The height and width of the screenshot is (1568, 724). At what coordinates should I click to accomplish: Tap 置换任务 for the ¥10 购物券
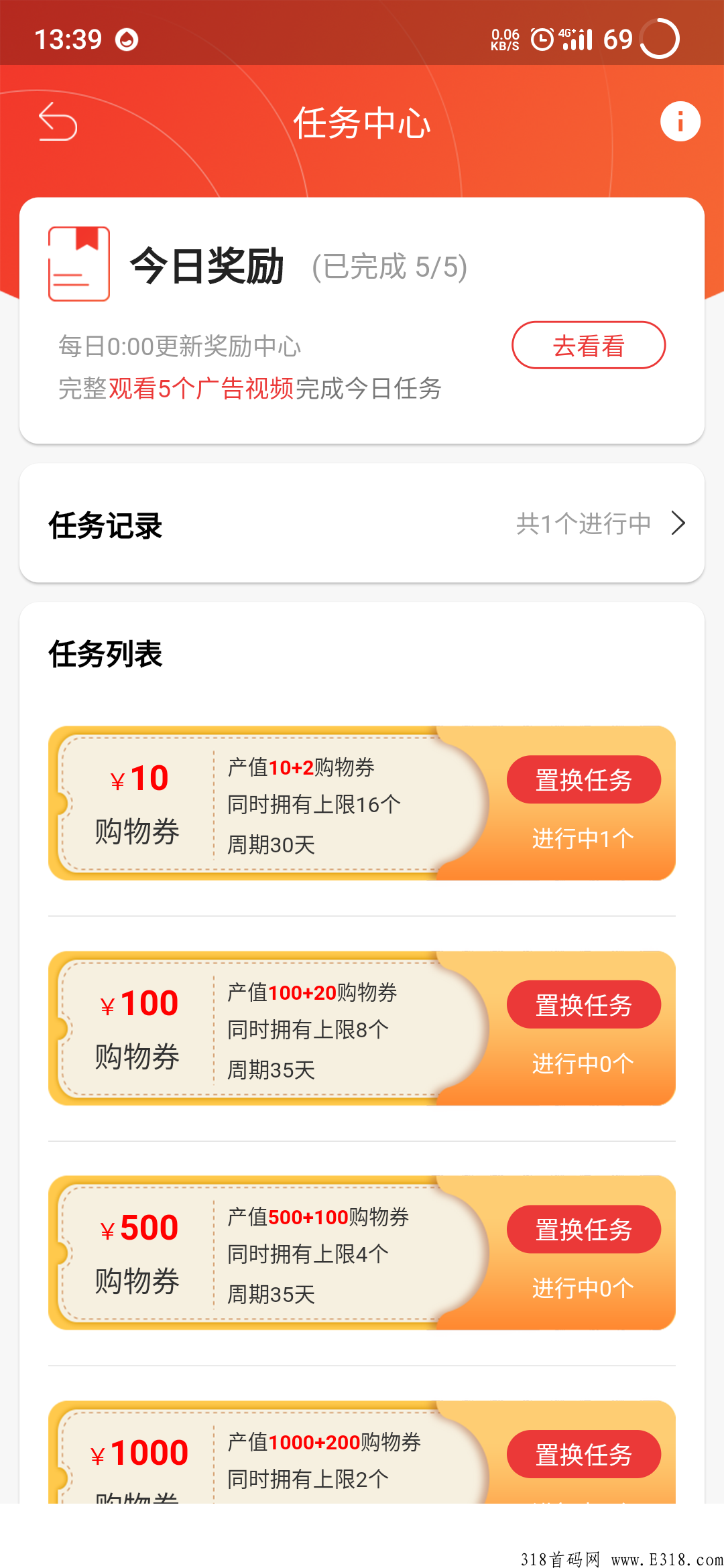pyautogui.click(x=583, y=779)
